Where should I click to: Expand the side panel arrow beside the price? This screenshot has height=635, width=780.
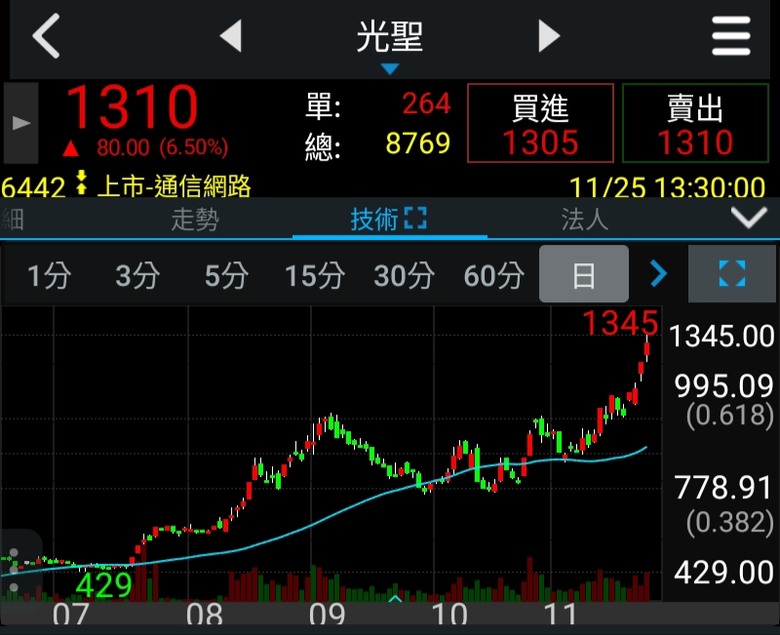(x=20, y=124)
